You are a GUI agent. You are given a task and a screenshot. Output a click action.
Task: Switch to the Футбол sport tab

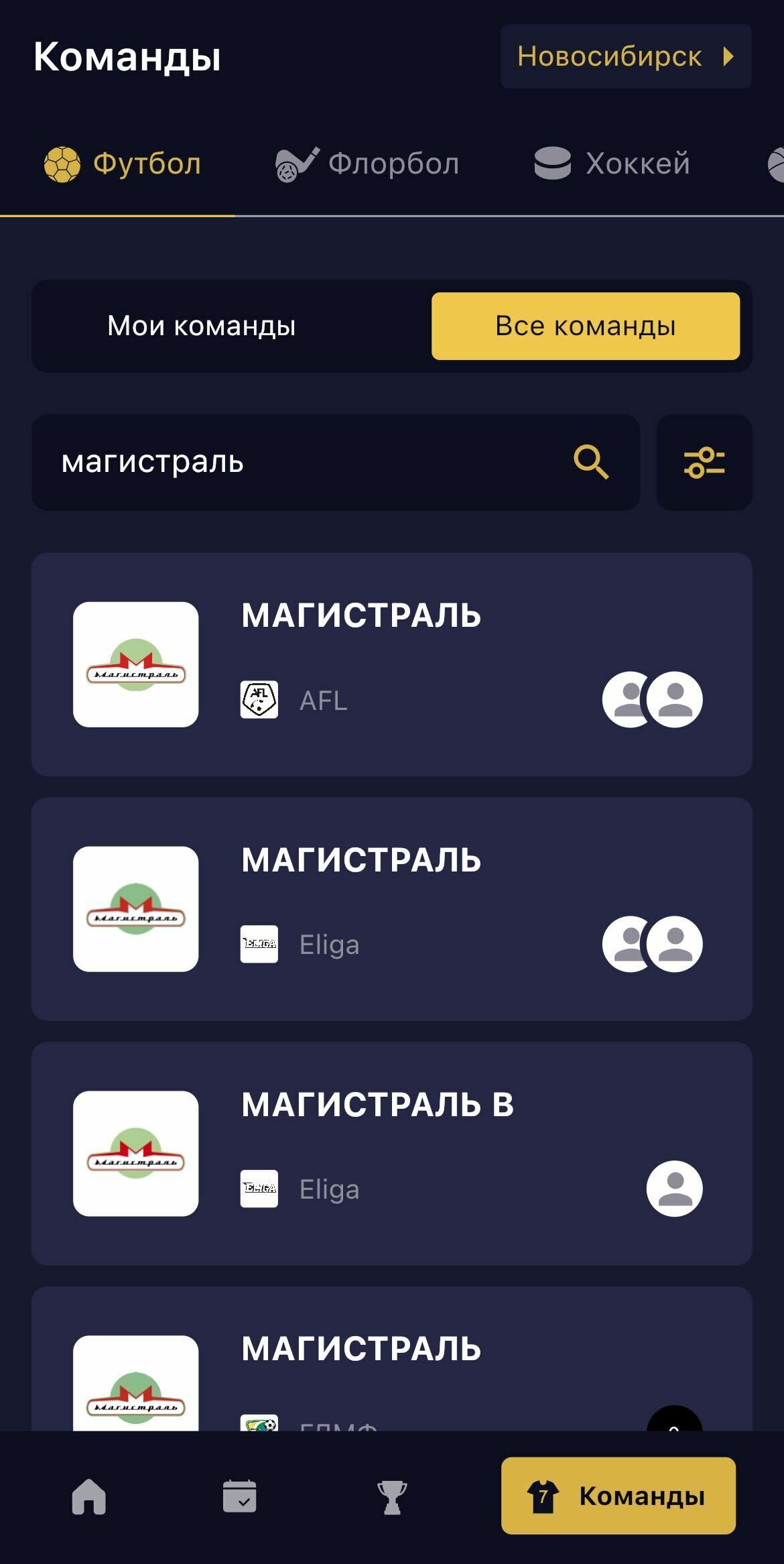[x=123, y=164]
